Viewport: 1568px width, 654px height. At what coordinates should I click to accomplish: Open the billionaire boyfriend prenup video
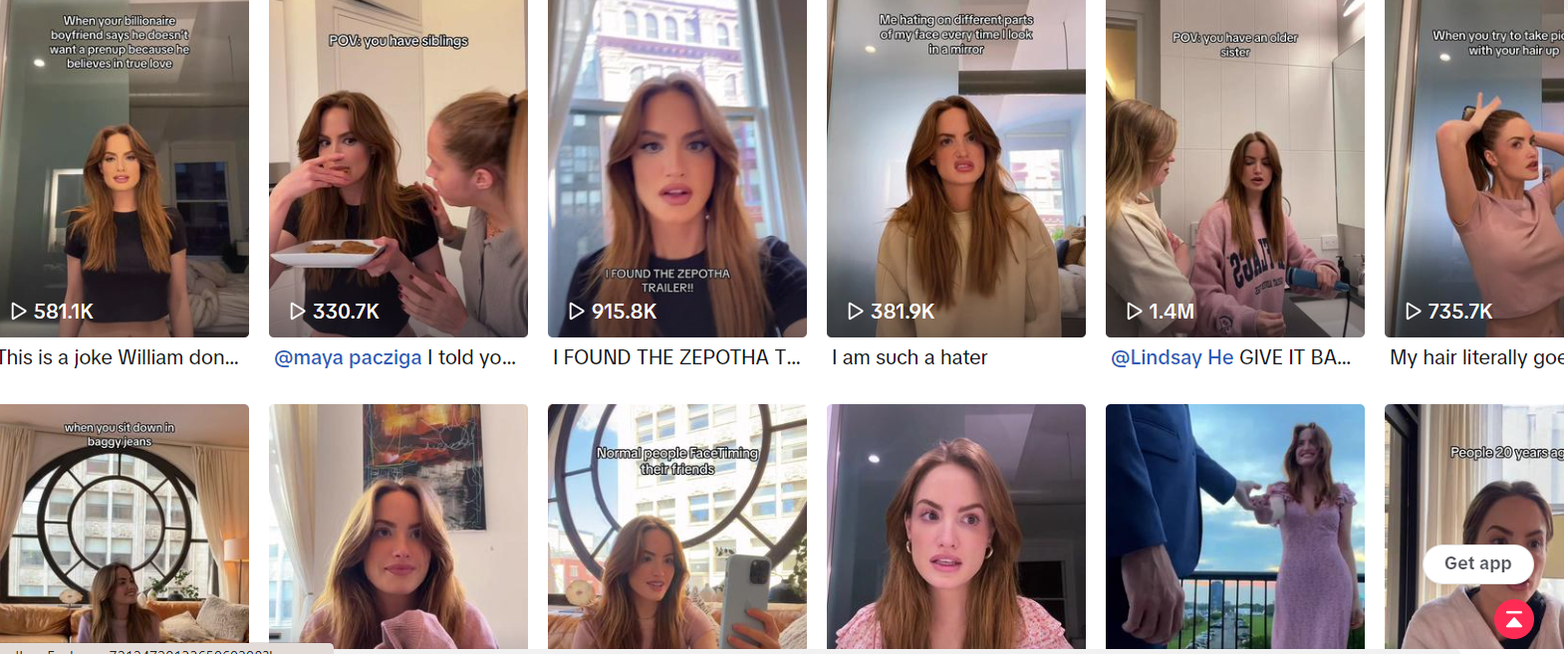tap(124, 168)
